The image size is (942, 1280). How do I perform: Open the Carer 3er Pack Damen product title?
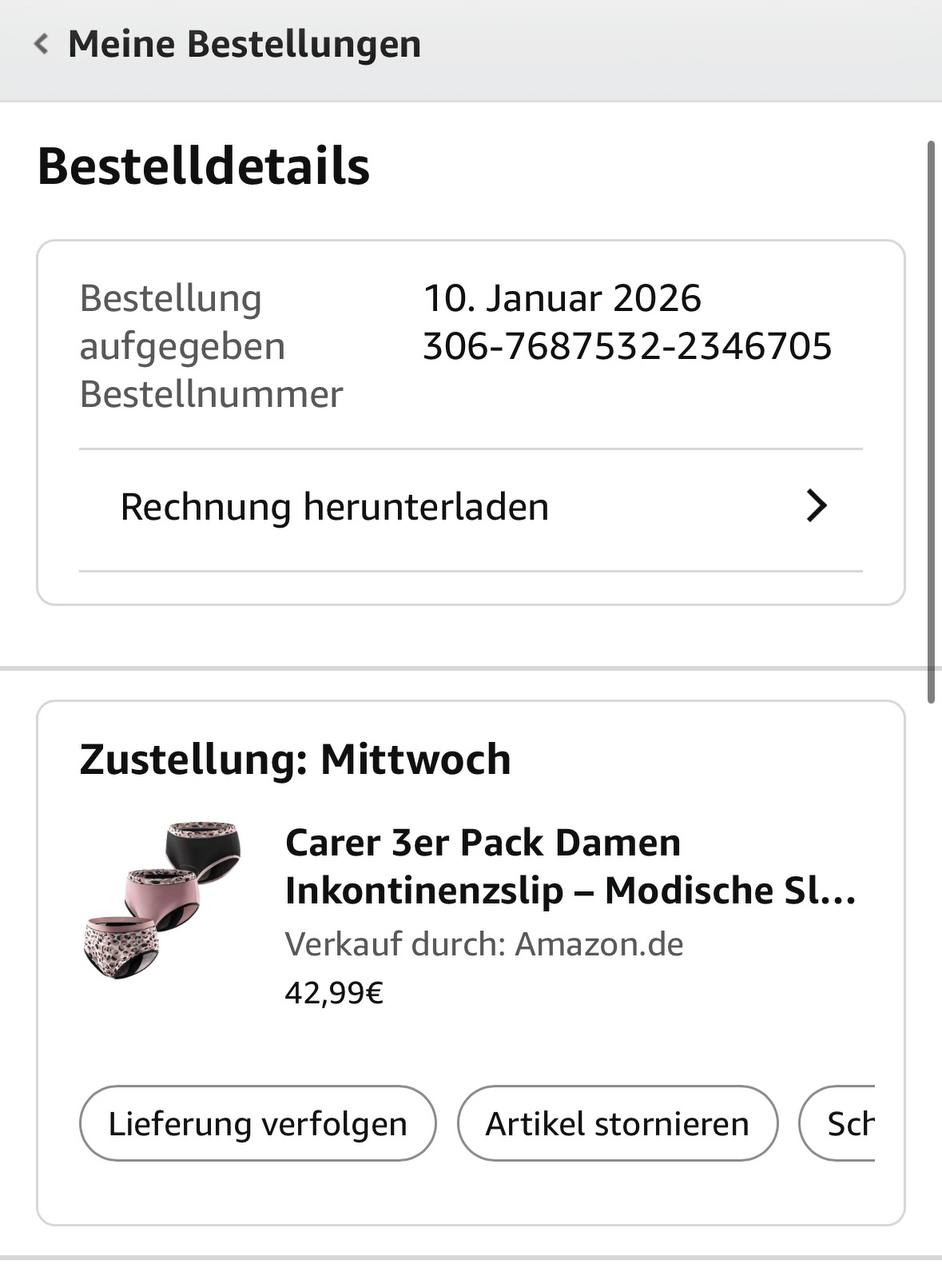[x=570, y=866]
